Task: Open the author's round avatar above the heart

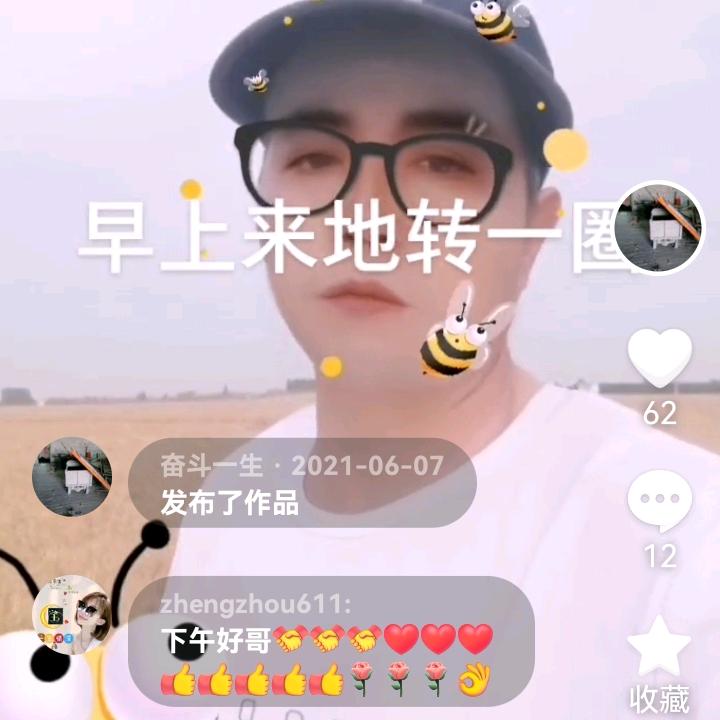Action: tap(658, 227)
